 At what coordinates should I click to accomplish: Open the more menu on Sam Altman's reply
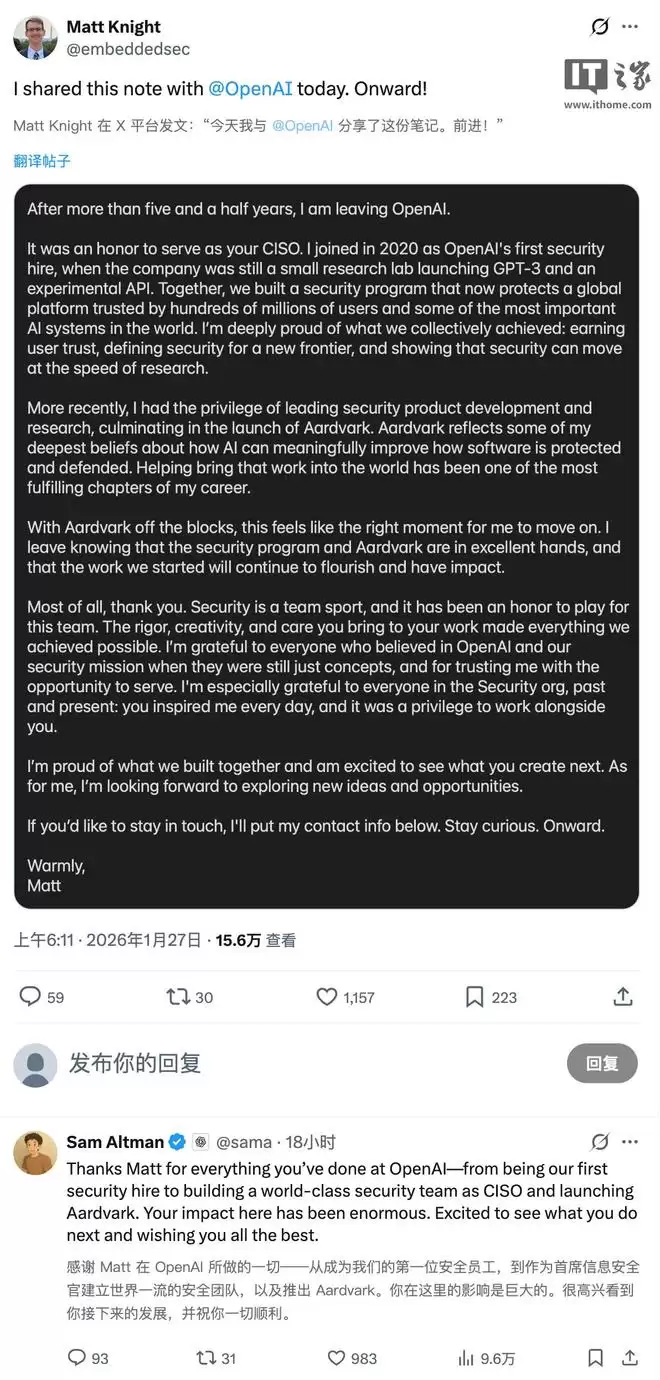[x=629, y=1142]
